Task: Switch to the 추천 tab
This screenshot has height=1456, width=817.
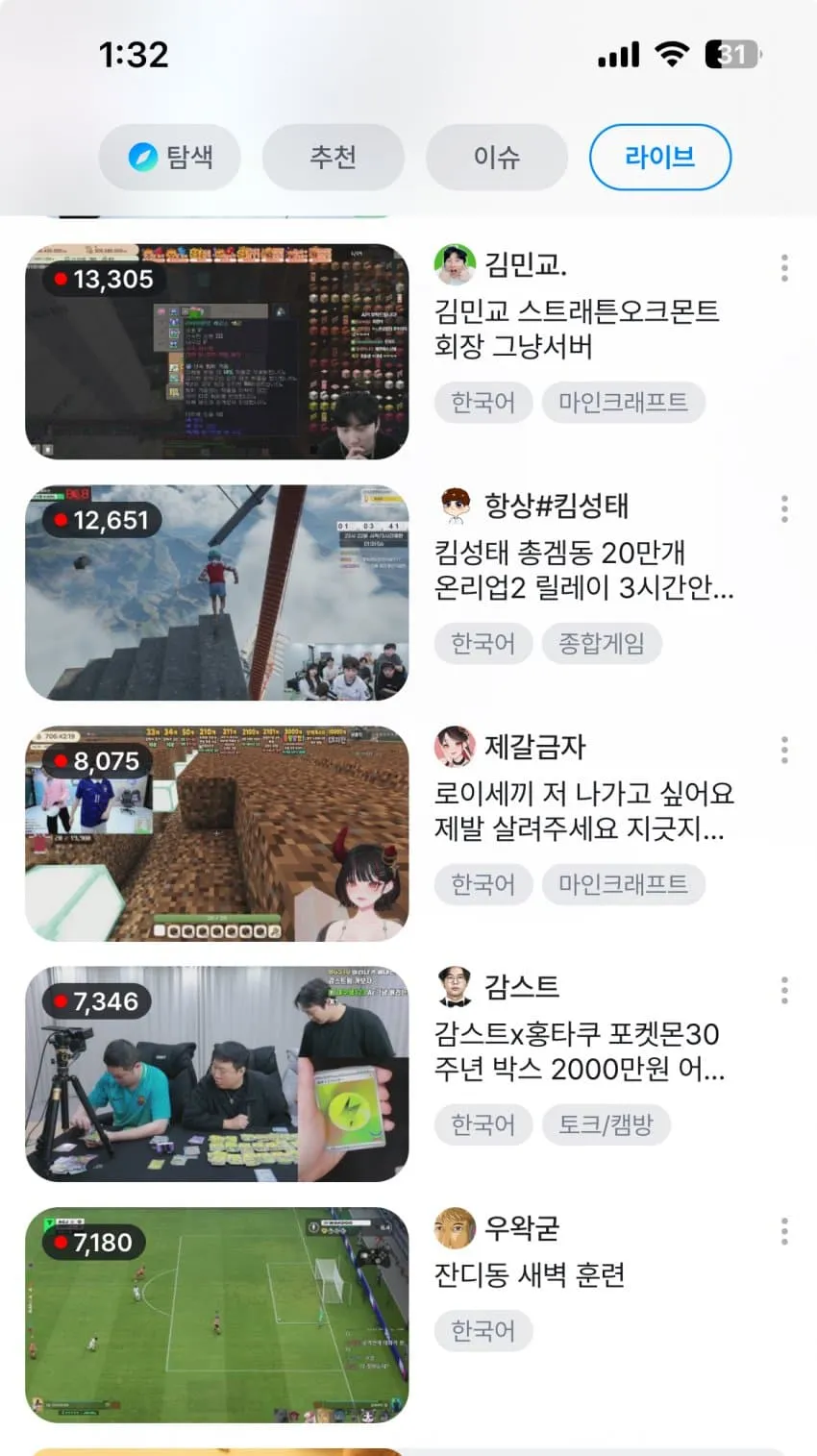Action: point(333,157)
